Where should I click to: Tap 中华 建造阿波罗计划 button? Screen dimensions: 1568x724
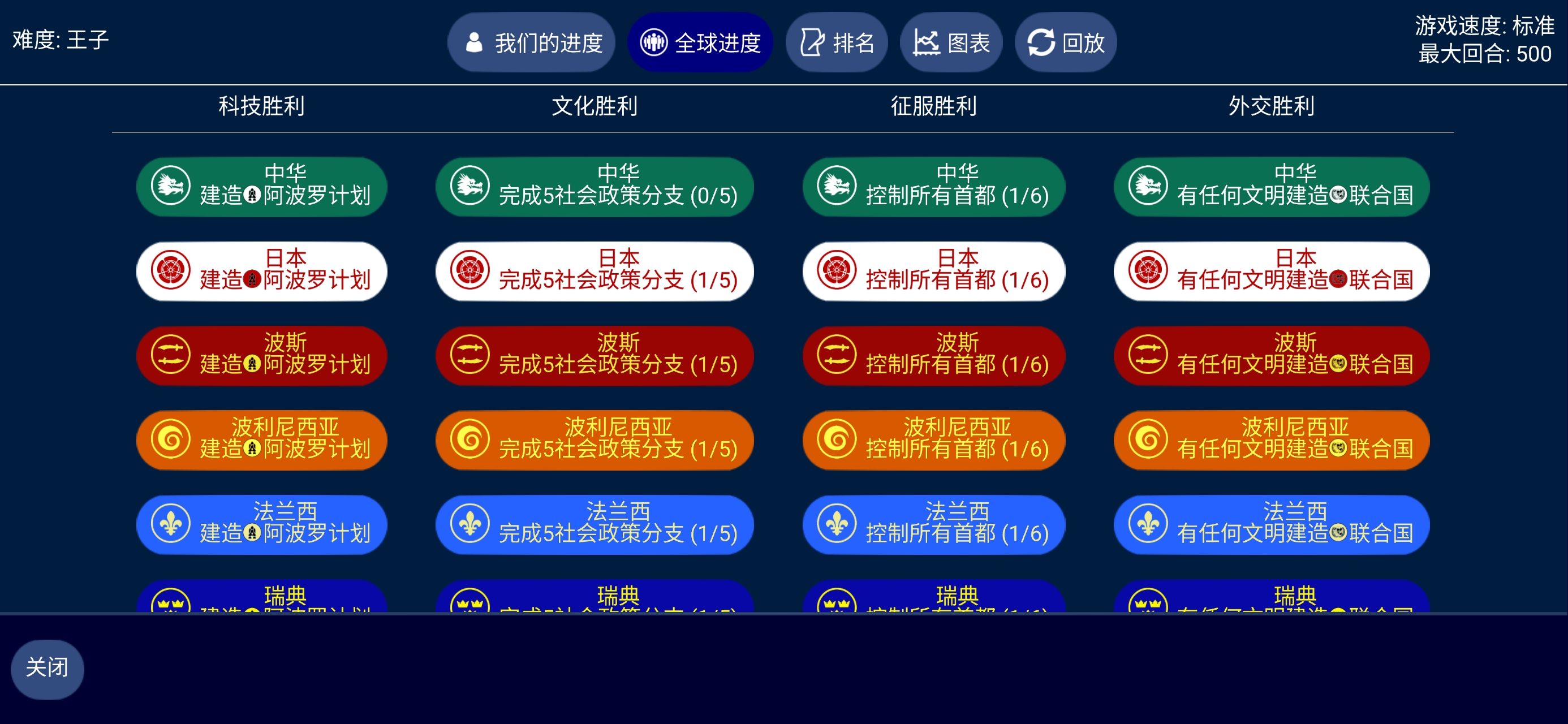[x=262, y=186]
